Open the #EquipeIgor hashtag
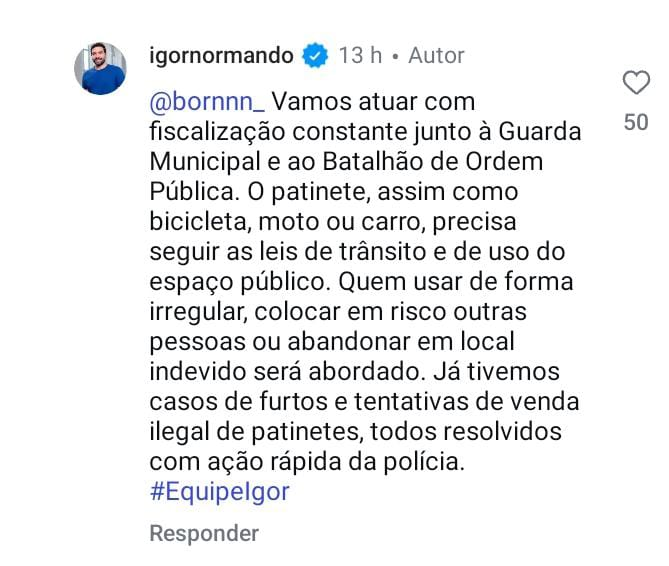 [220, 492]
